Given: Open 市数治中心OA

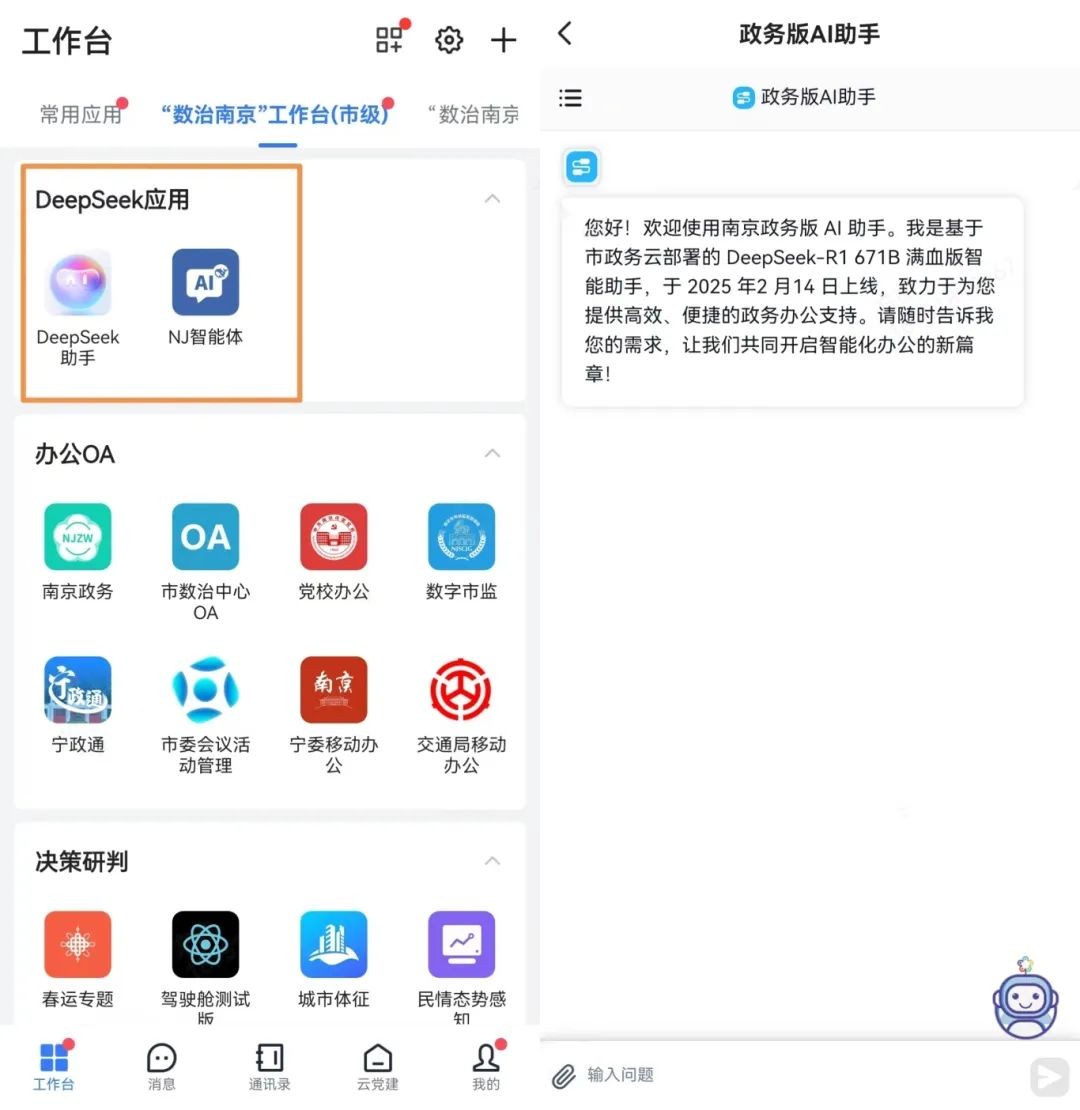Looking at the screenshot, I should [x=205, y=538].
